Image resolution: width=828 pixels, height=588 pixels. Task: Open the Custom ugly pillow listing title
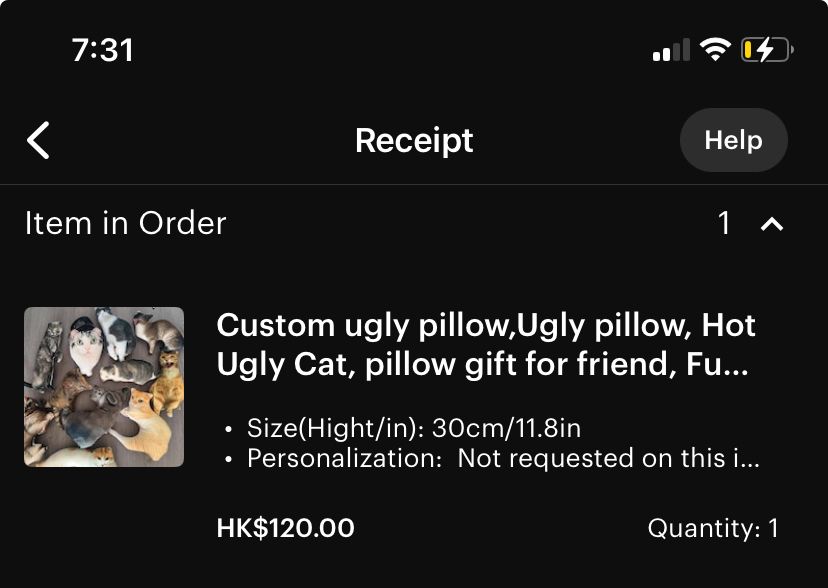[x=486, y=344]
